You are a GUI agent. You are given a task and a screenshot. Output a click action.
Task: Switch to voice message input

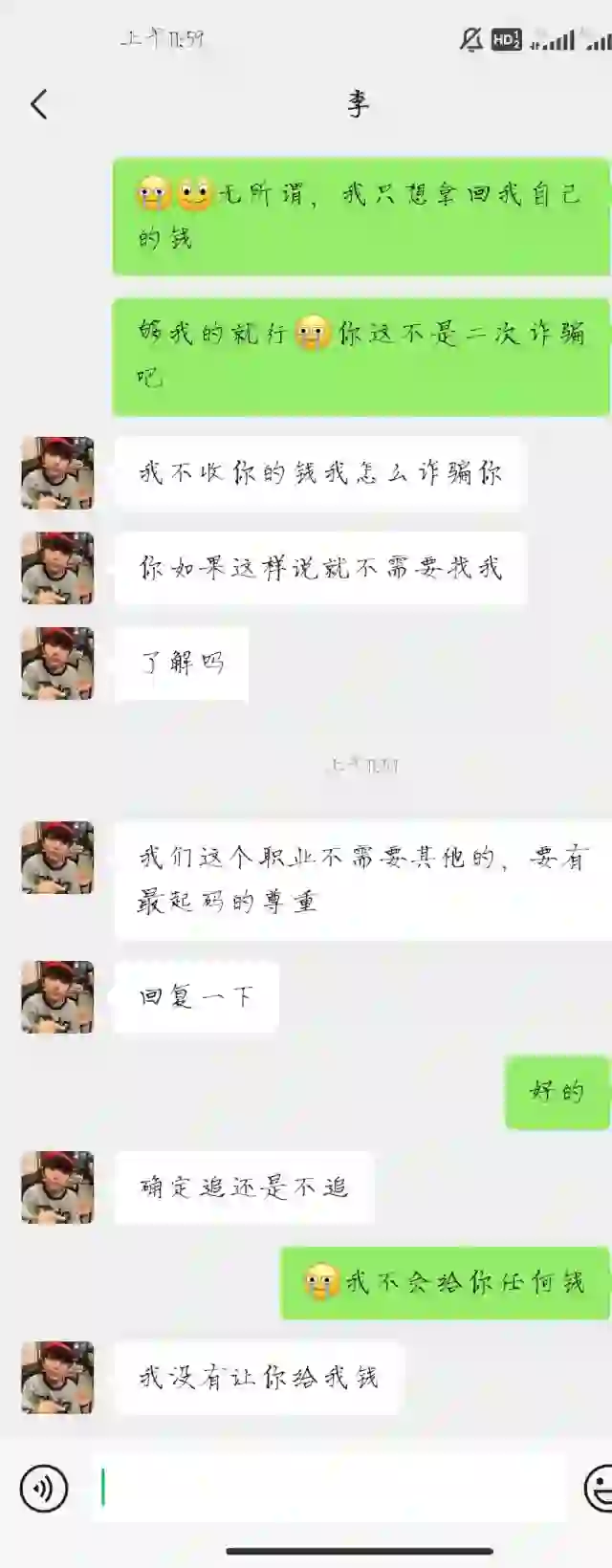pyautogui.click(x=44, y=1489)
